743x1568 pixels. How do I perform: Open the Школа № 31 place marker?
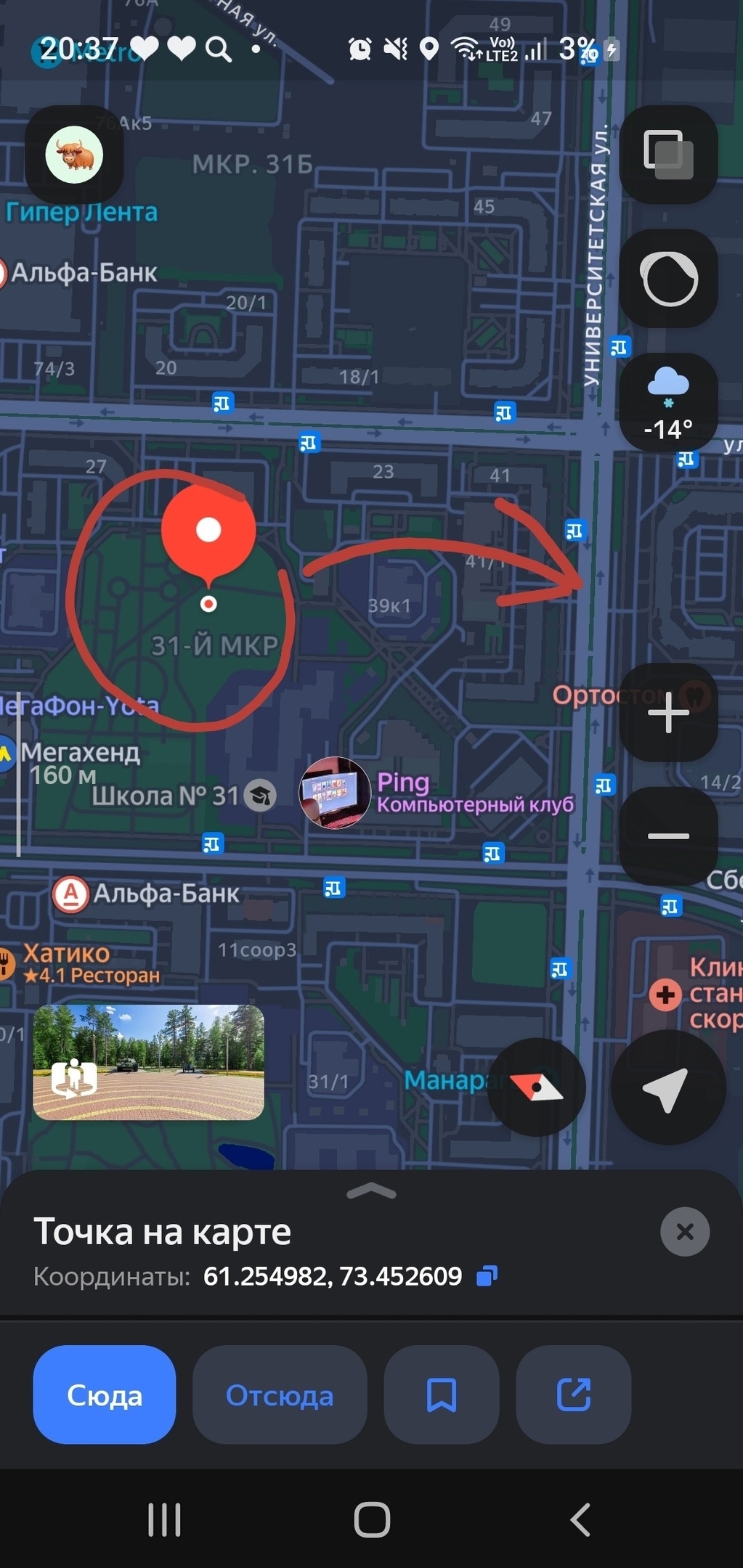coord(259,796)
